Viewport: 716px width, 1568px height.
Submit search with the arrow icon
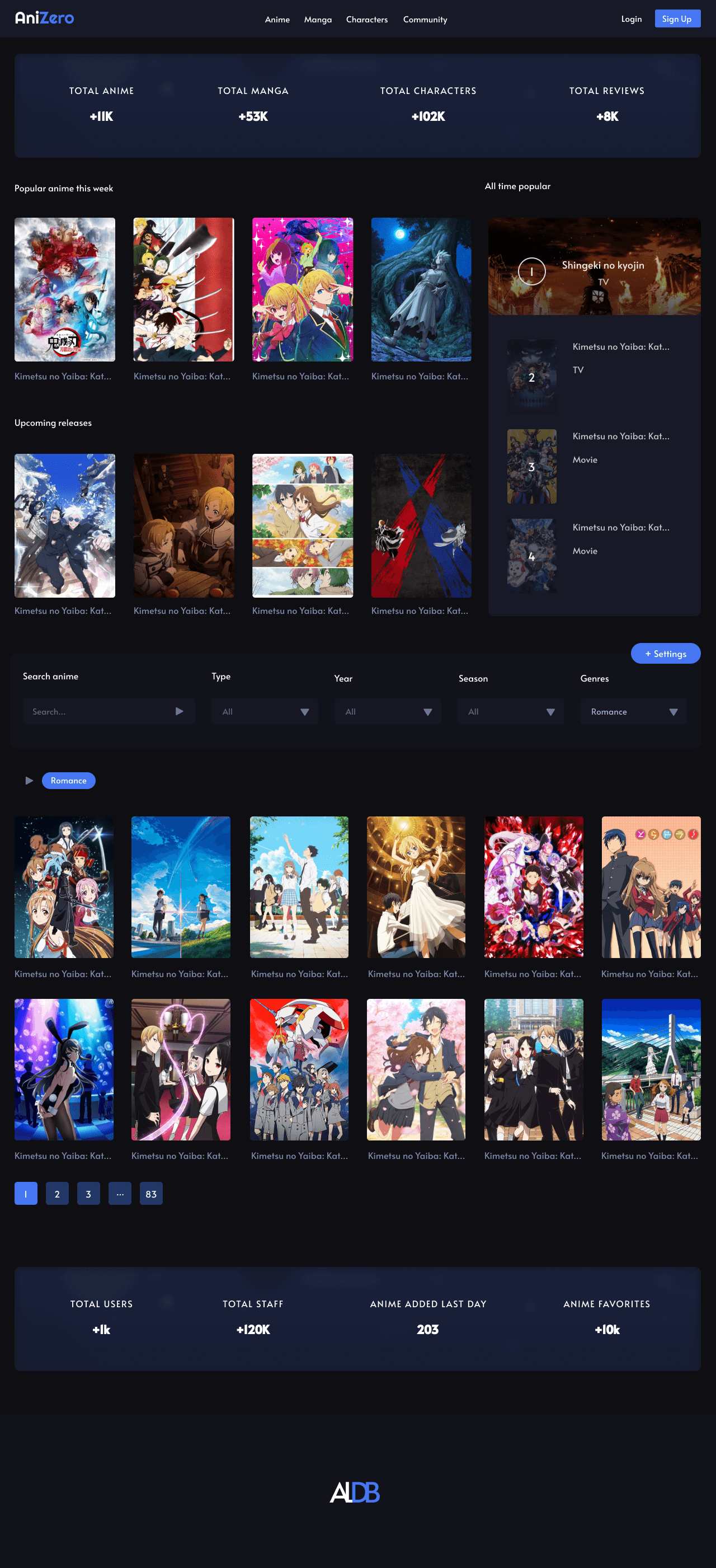coord(179,712)
